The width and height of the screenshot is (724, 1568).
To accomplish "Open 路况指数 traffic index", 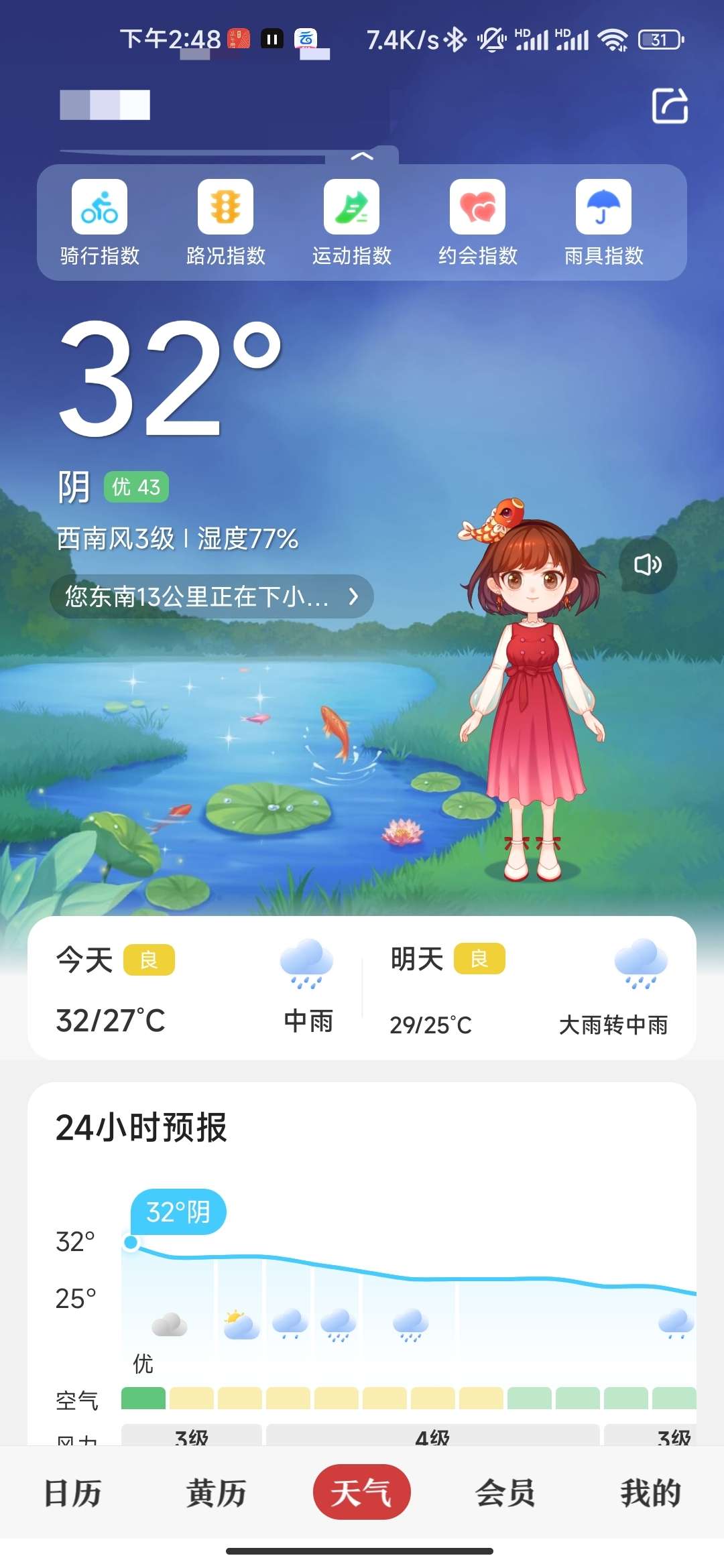I will click(x=225, y=221).
